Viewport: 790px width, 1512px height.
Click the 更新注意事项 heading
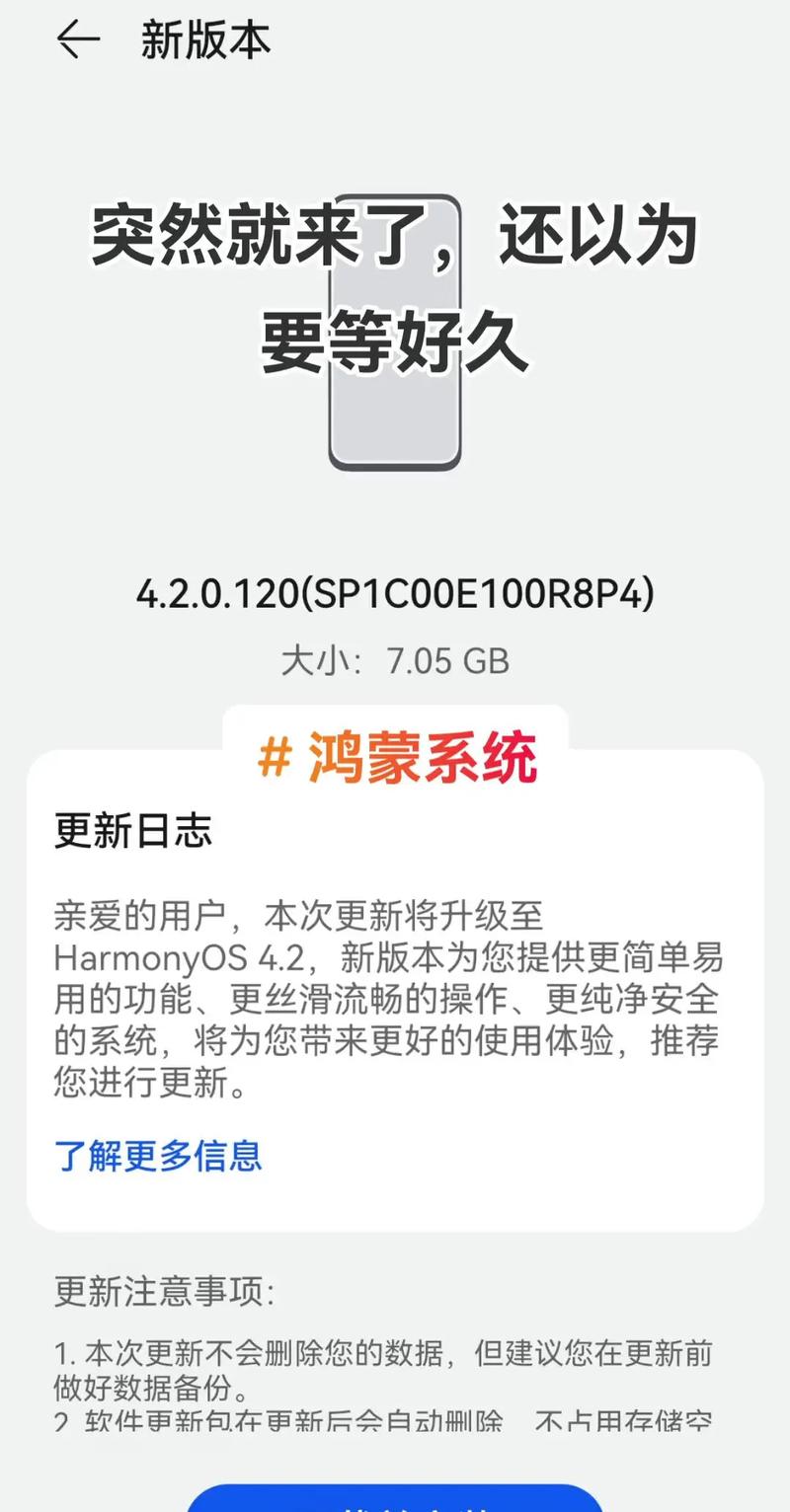pyautogui.click(x=164, y=1288)
